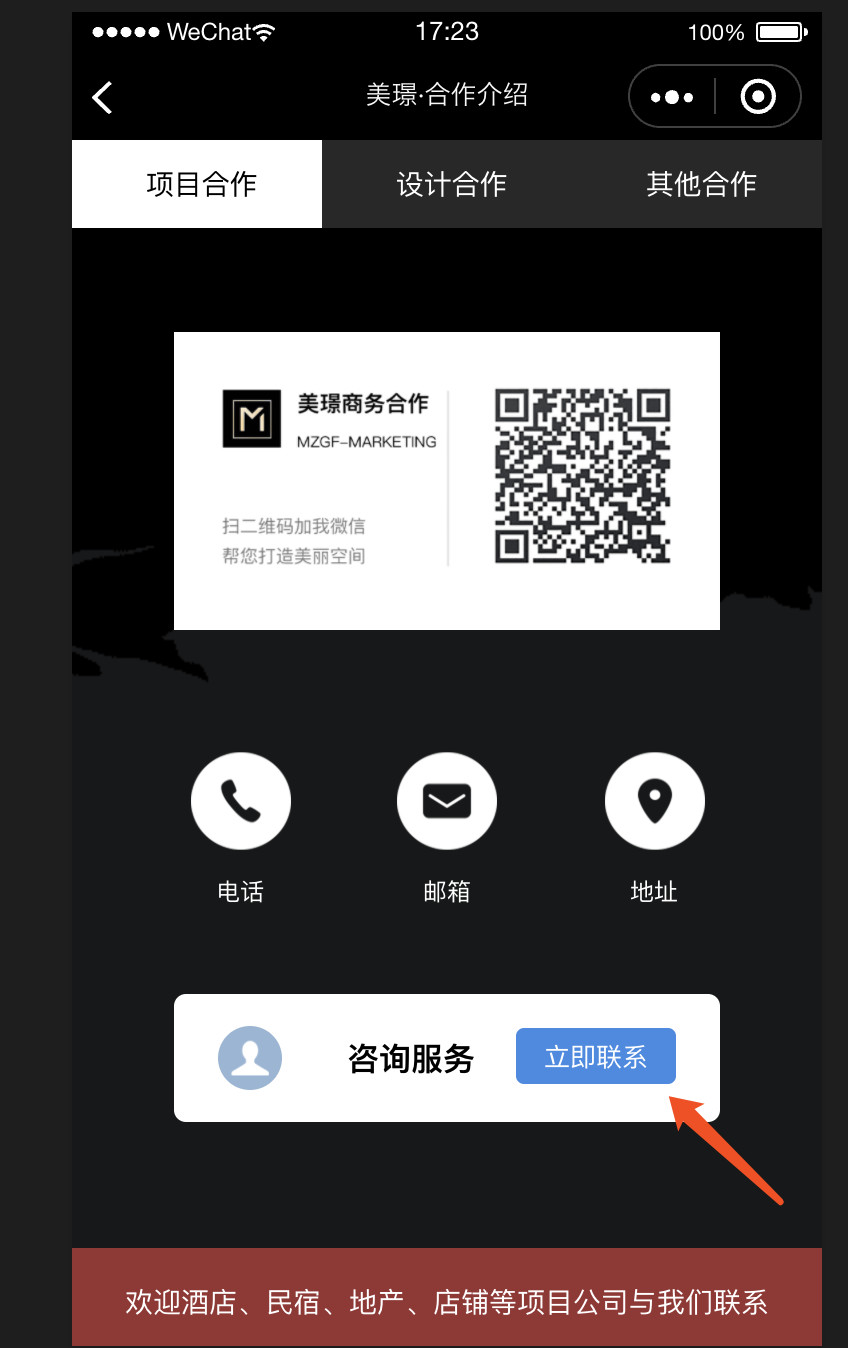
Task: Call via the 电话 phone icon
Action: [241, 801]
